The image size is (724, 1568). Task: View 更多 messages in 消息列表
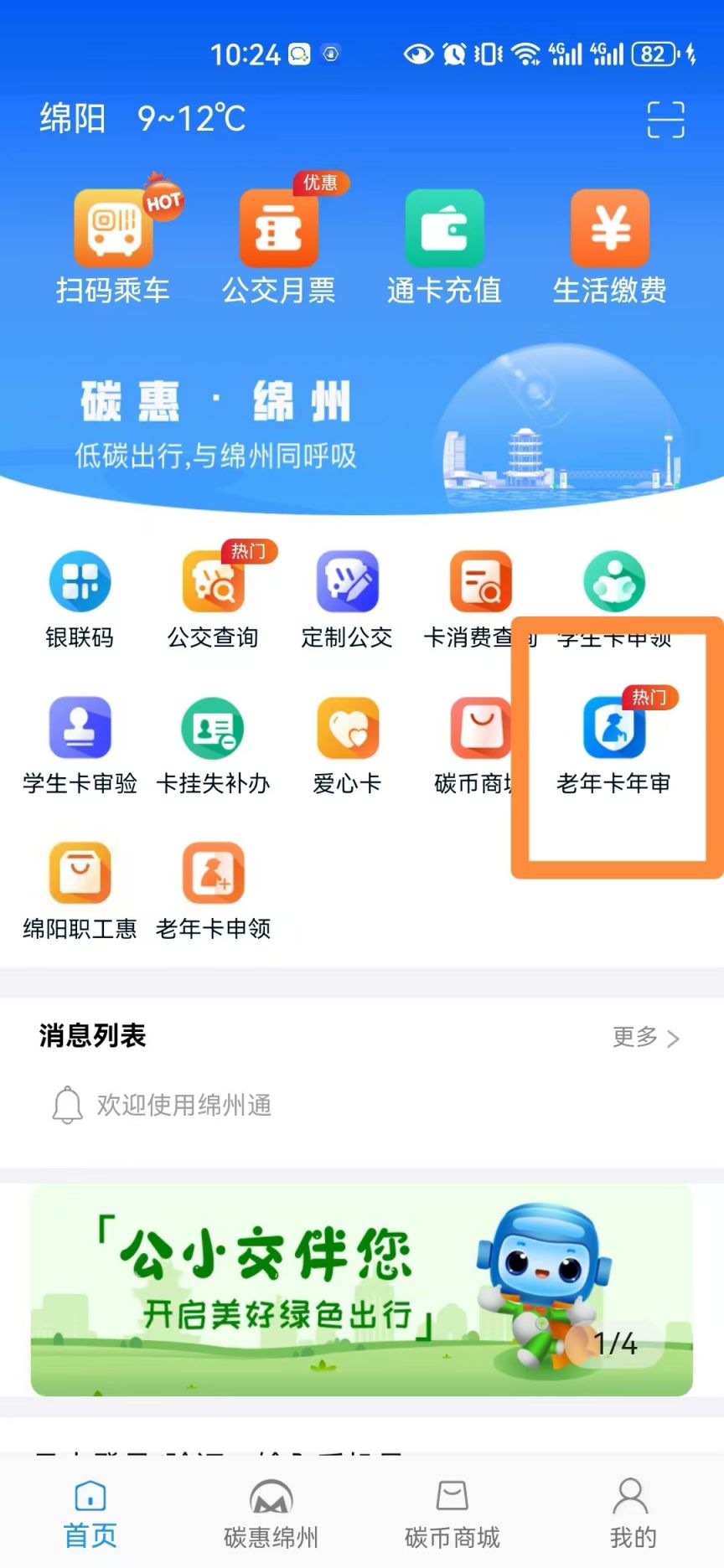[x=645, y=1037]
